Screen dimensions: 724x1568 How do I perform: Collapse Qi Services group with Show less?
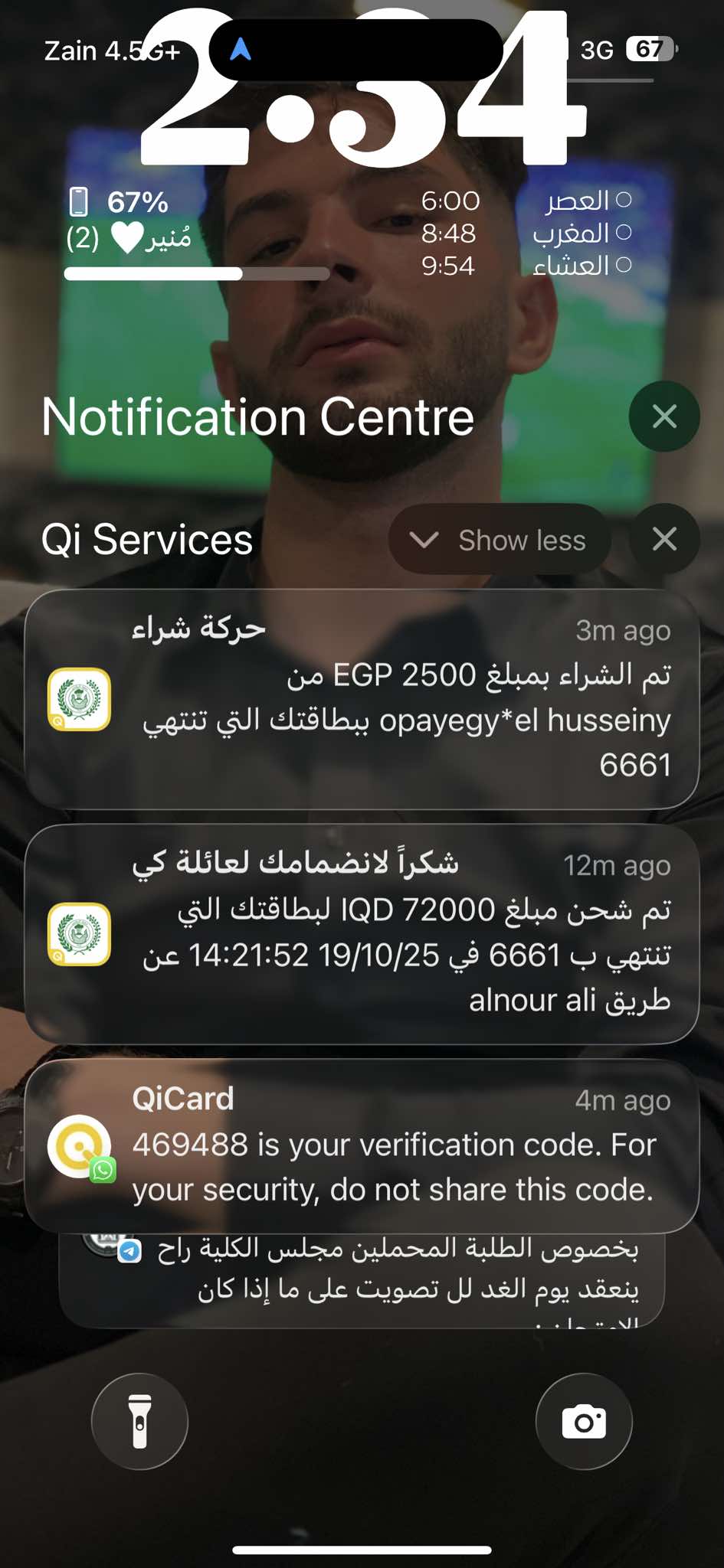coord(500,540)
